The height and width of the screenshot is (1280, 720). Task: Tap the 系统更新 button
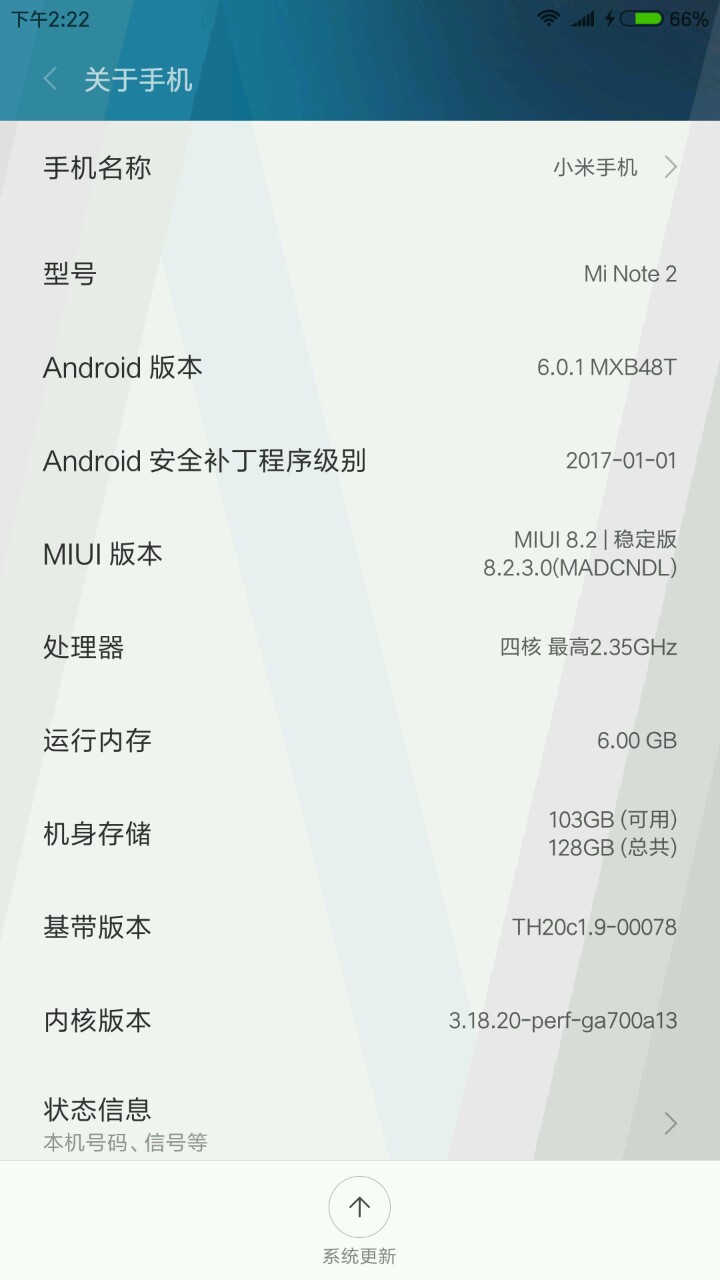359,1208
